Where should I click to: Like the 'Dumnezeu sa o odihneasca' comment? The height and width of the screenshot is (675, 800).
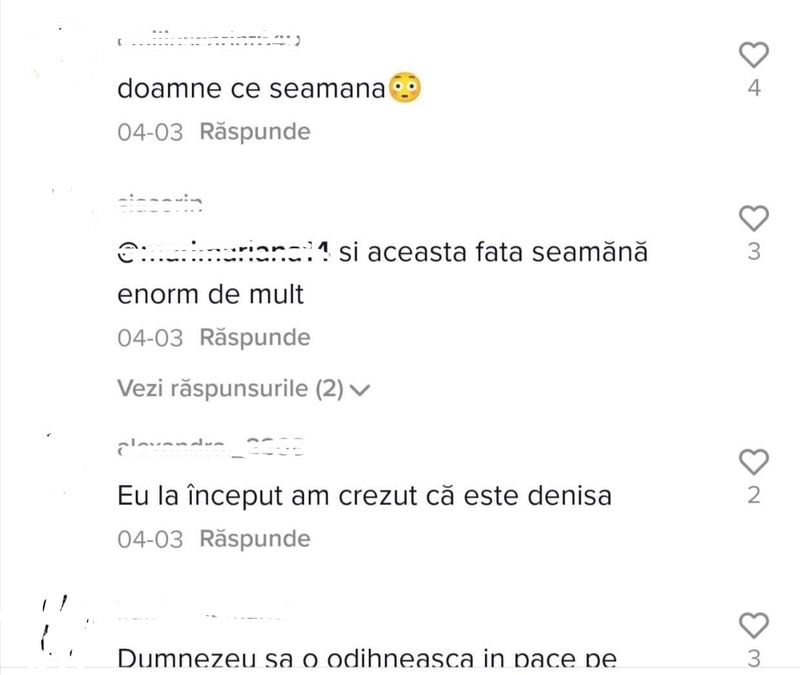[x=753, y=626]
